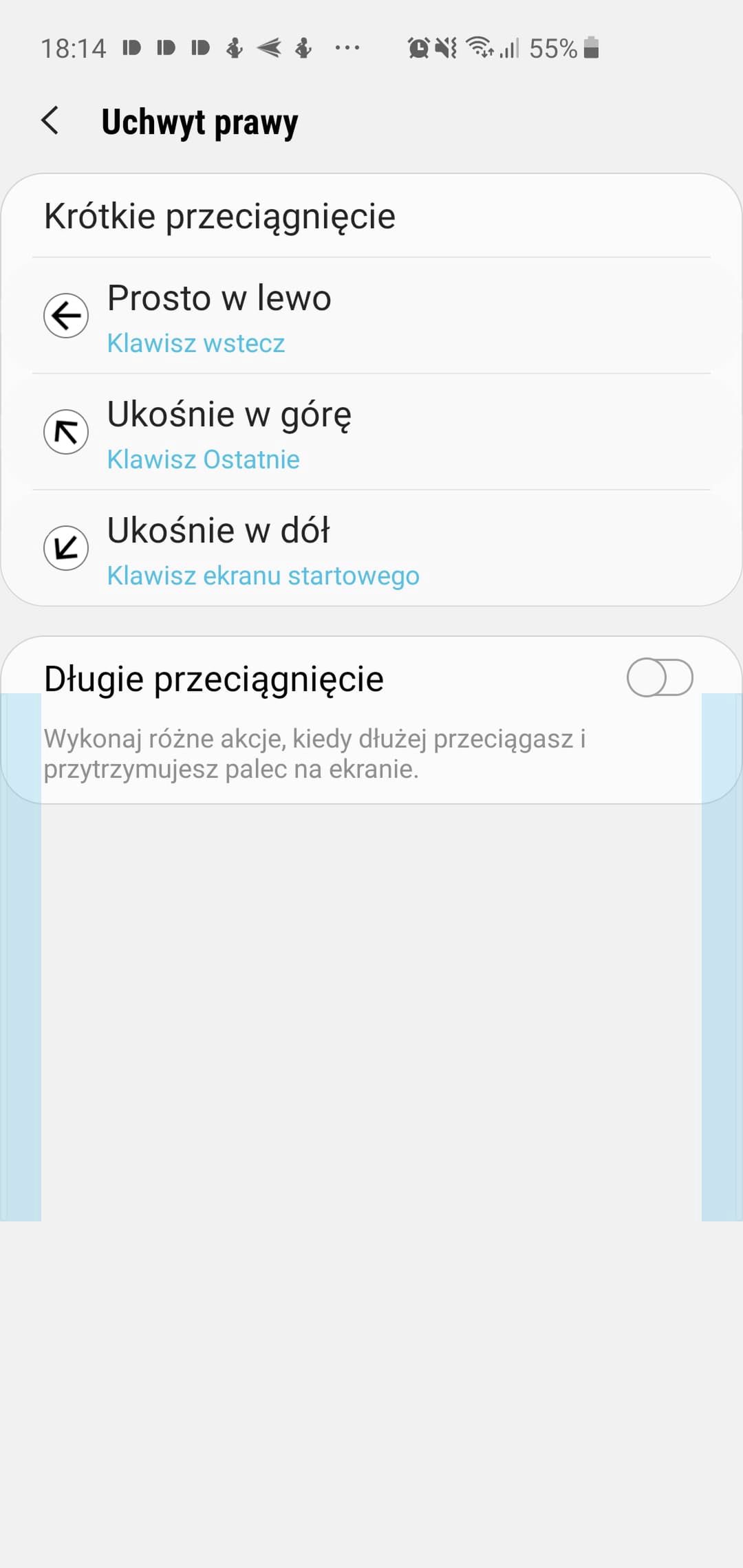
Task: Go back from Uchwyt prawy screen
Action: pyautogui.click(x=50, y=121)
